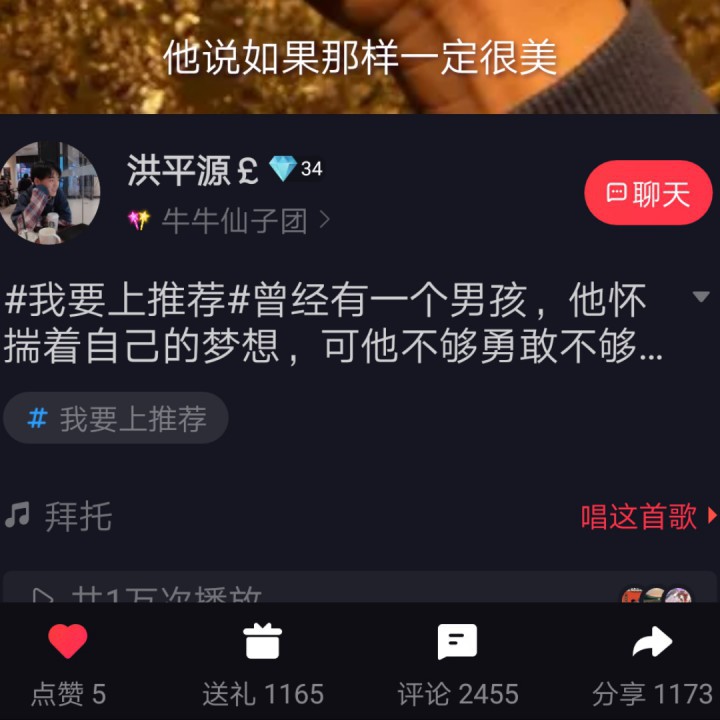This screenshot has width=720, height=720.
Task: Open the 评论 comments
Action: tap(457, 643)
